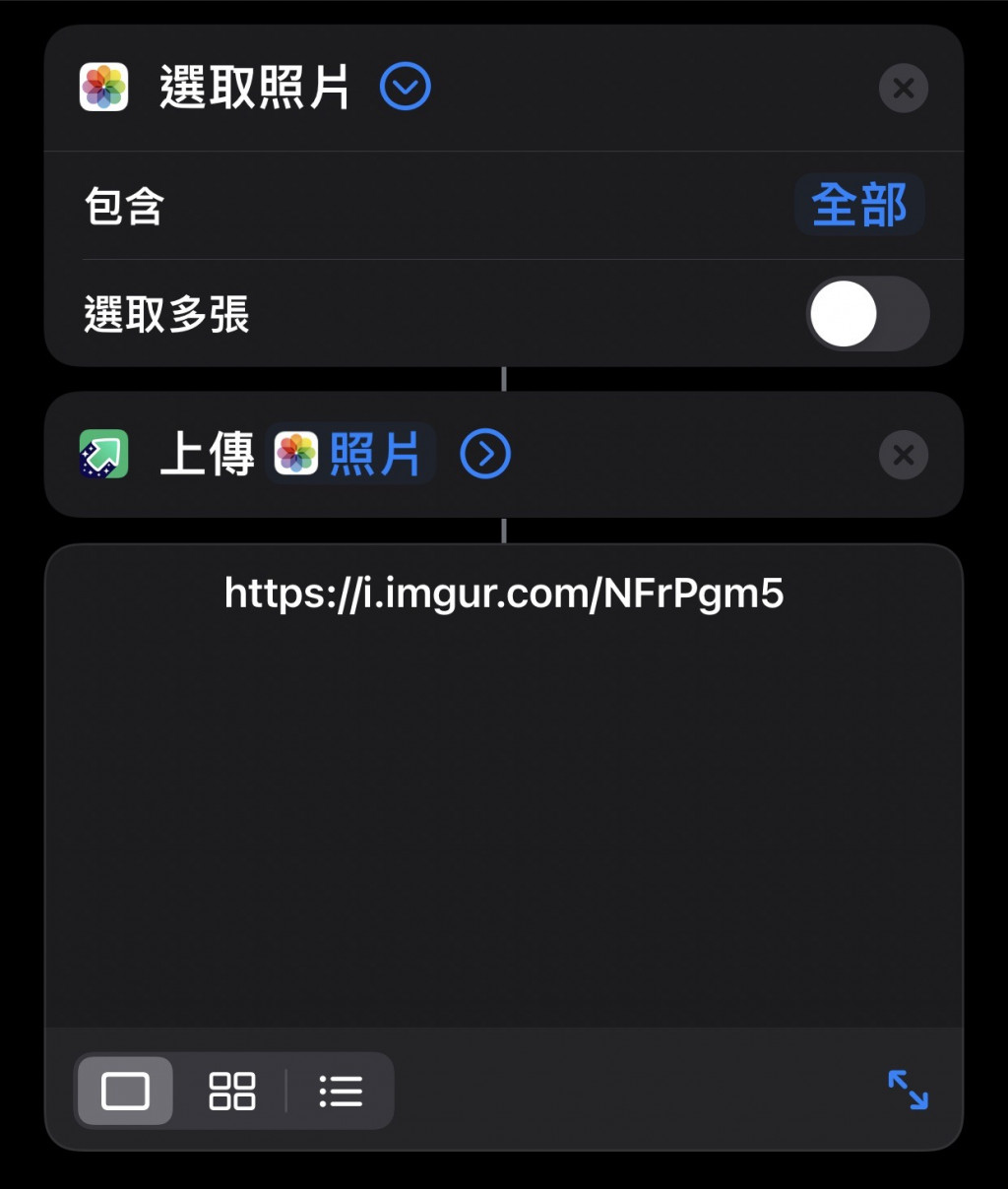
Task: Expand the 上傳 action details arrow
Action: click(485, 455)
